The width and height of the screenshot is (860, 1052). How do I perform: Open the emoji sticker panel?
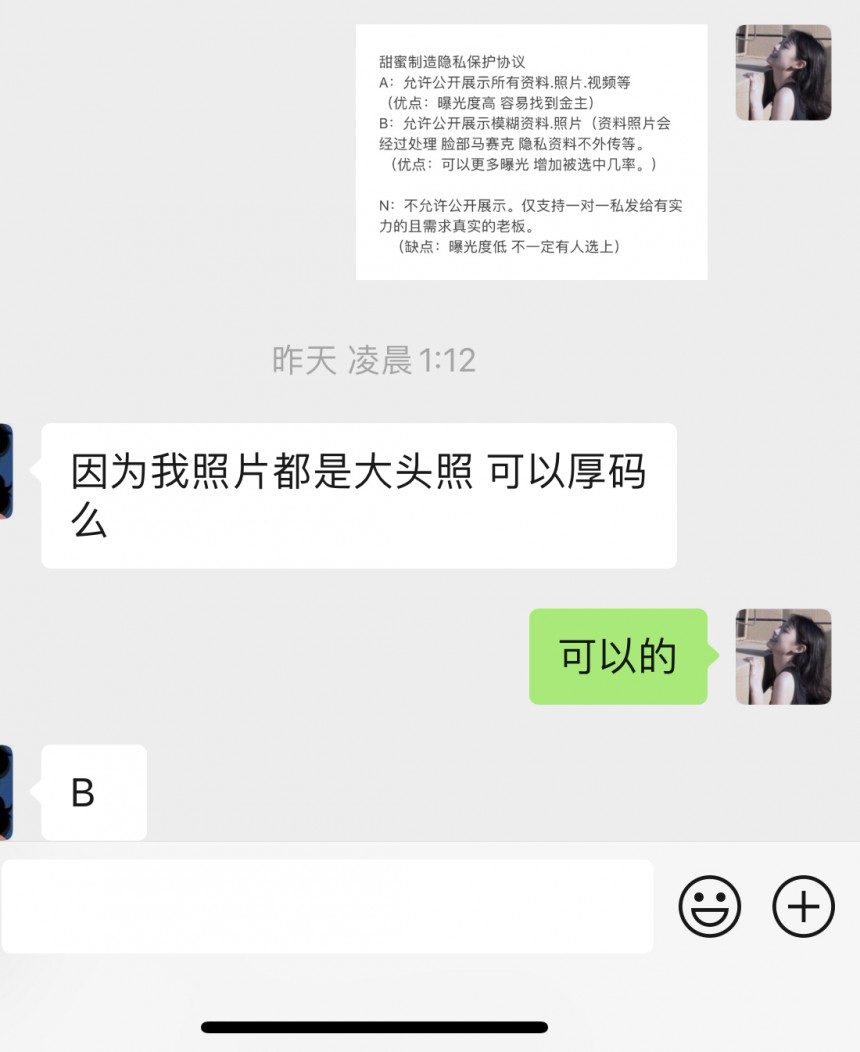(x=709, y=906)
